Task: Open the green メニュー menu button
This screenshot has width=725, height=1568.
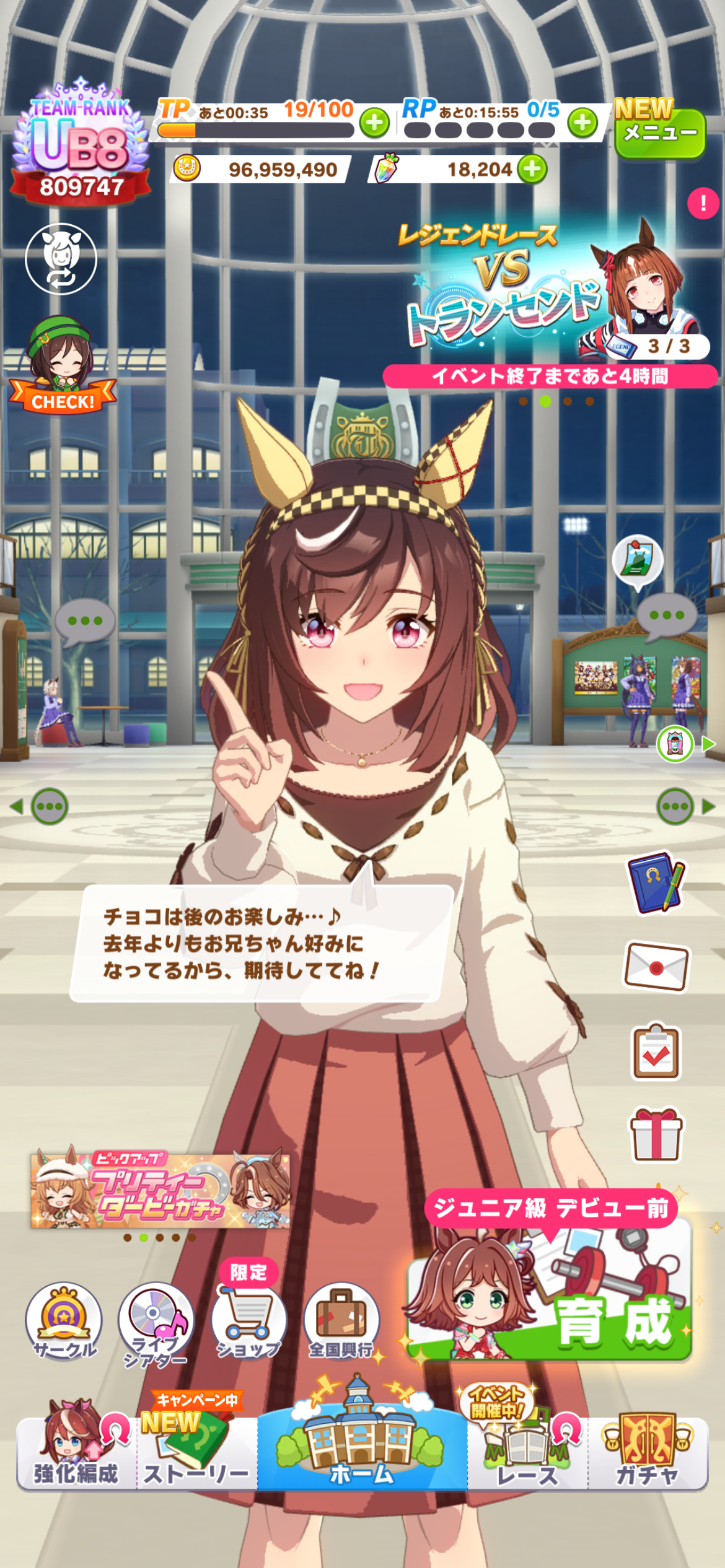Action: coord(659,133)
